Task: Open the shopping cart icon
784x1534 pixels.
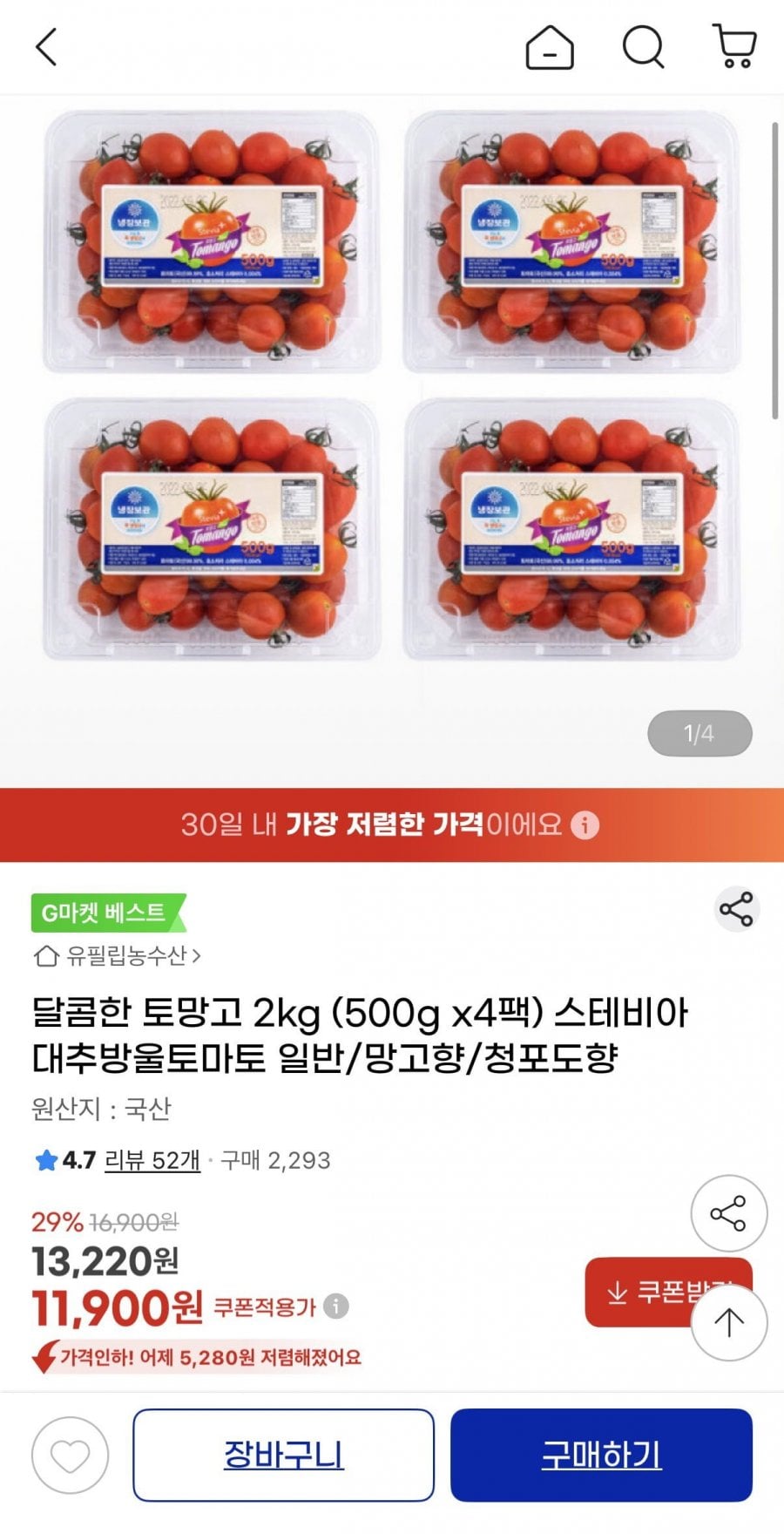Action: tap(734, 48)
